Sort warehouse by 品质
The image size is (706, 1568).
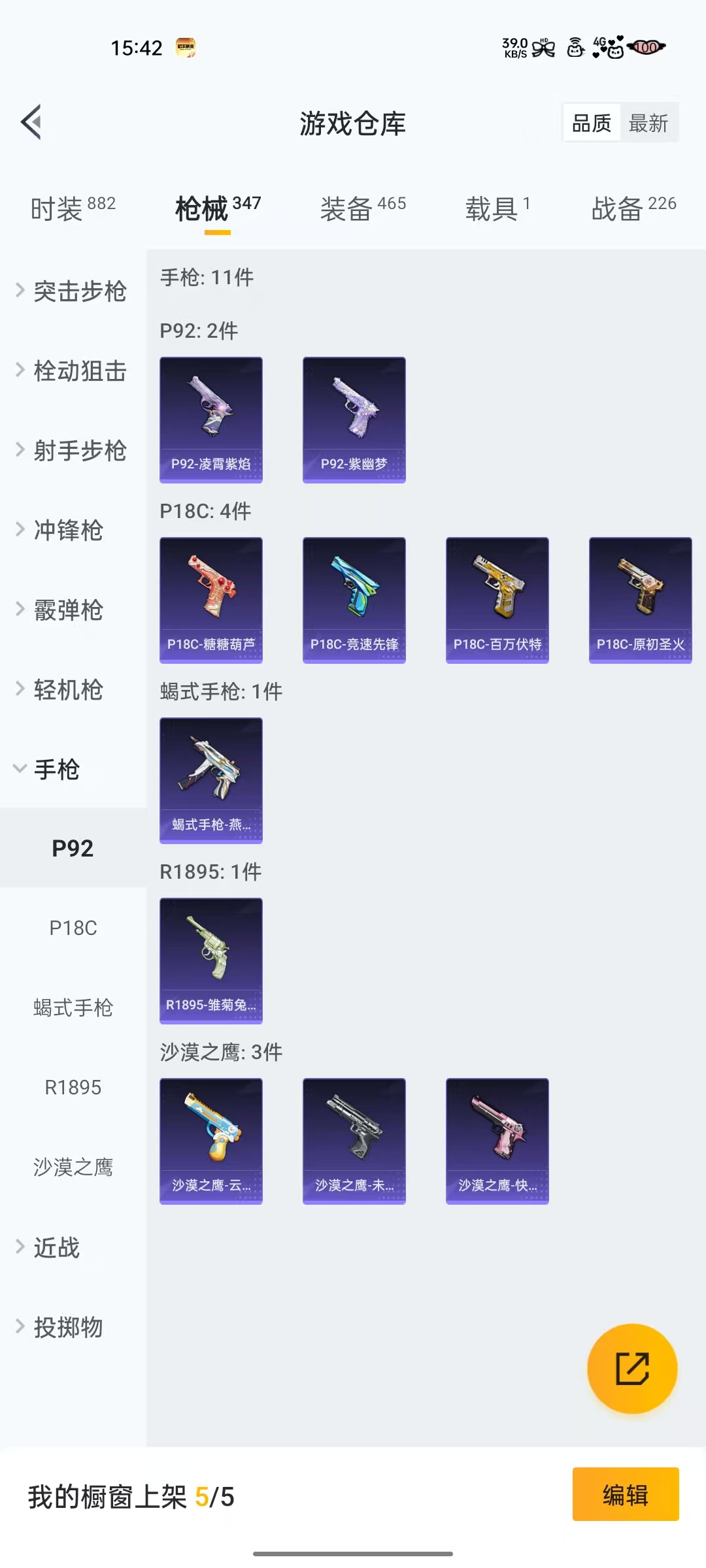click(591, 123)
